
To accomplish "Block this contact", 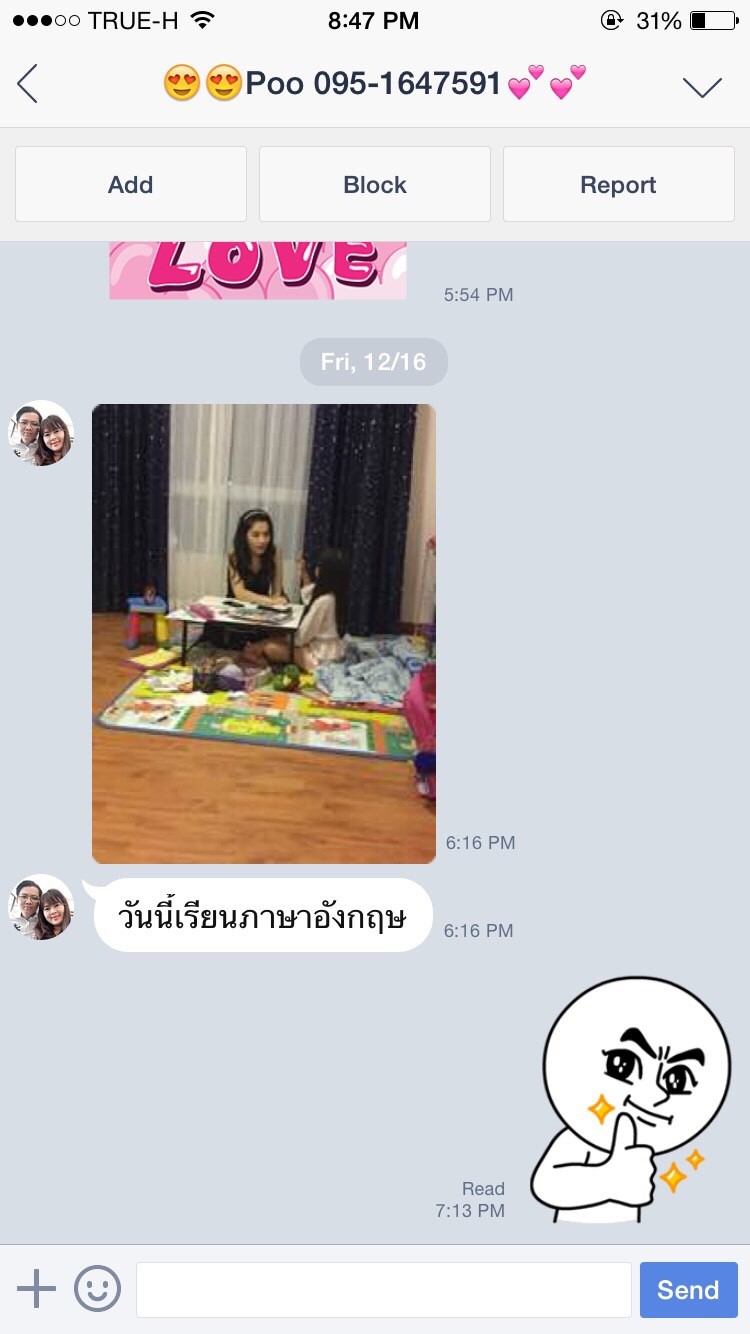I will [375, 184].
